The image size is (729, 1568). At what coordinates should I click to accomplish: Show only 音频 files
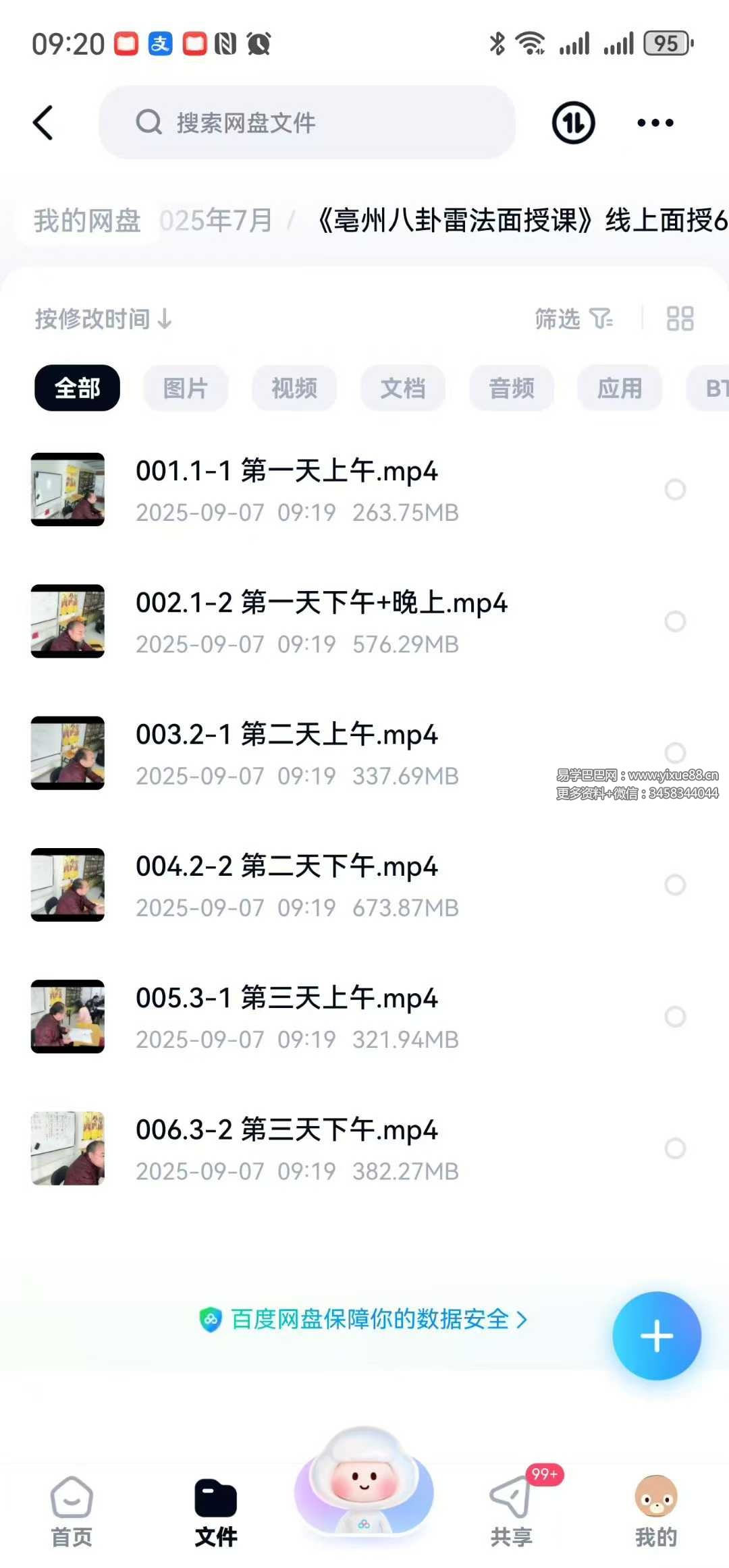(x=512, y=388)
